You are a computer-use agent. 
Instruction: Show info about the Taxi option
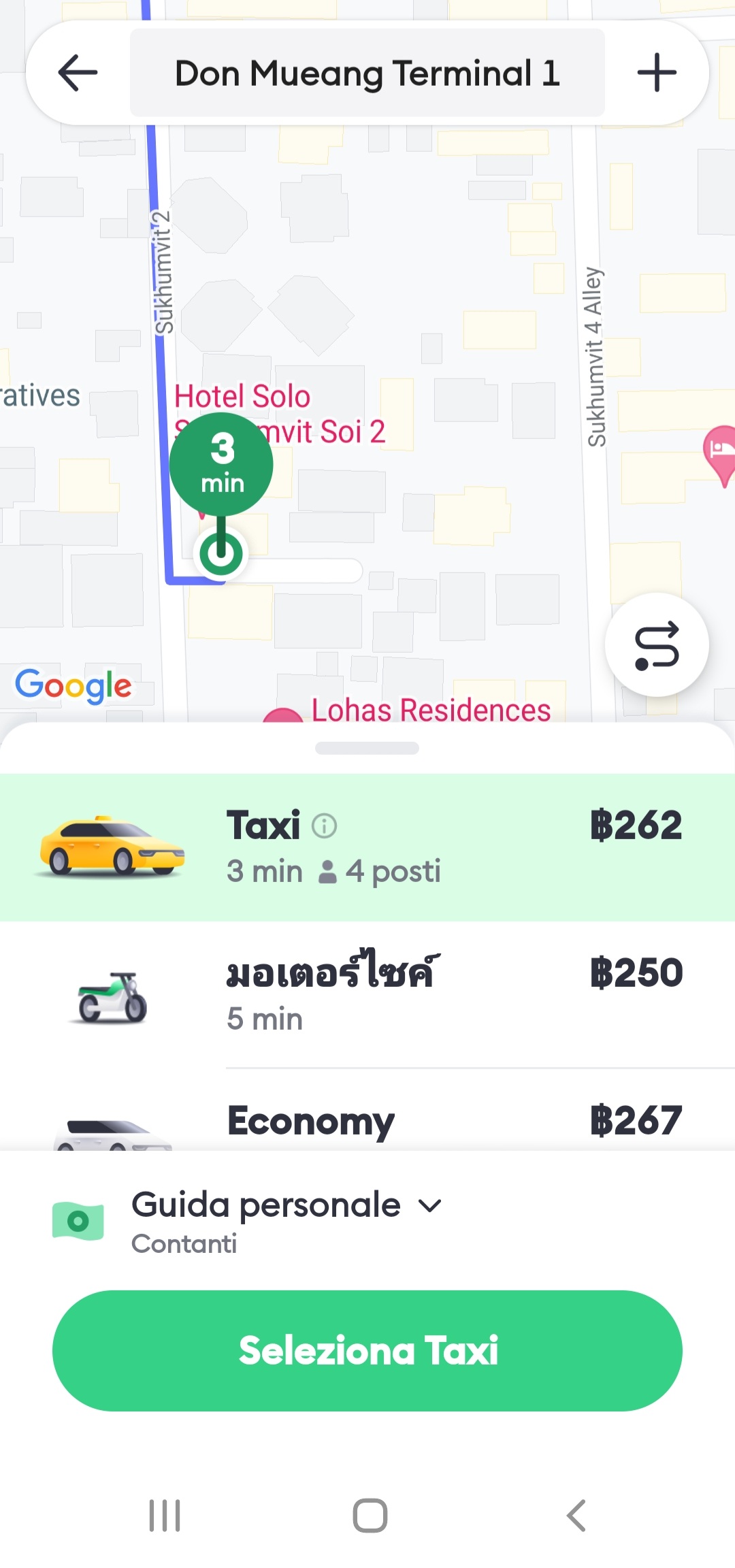click(x=325, y=826)
